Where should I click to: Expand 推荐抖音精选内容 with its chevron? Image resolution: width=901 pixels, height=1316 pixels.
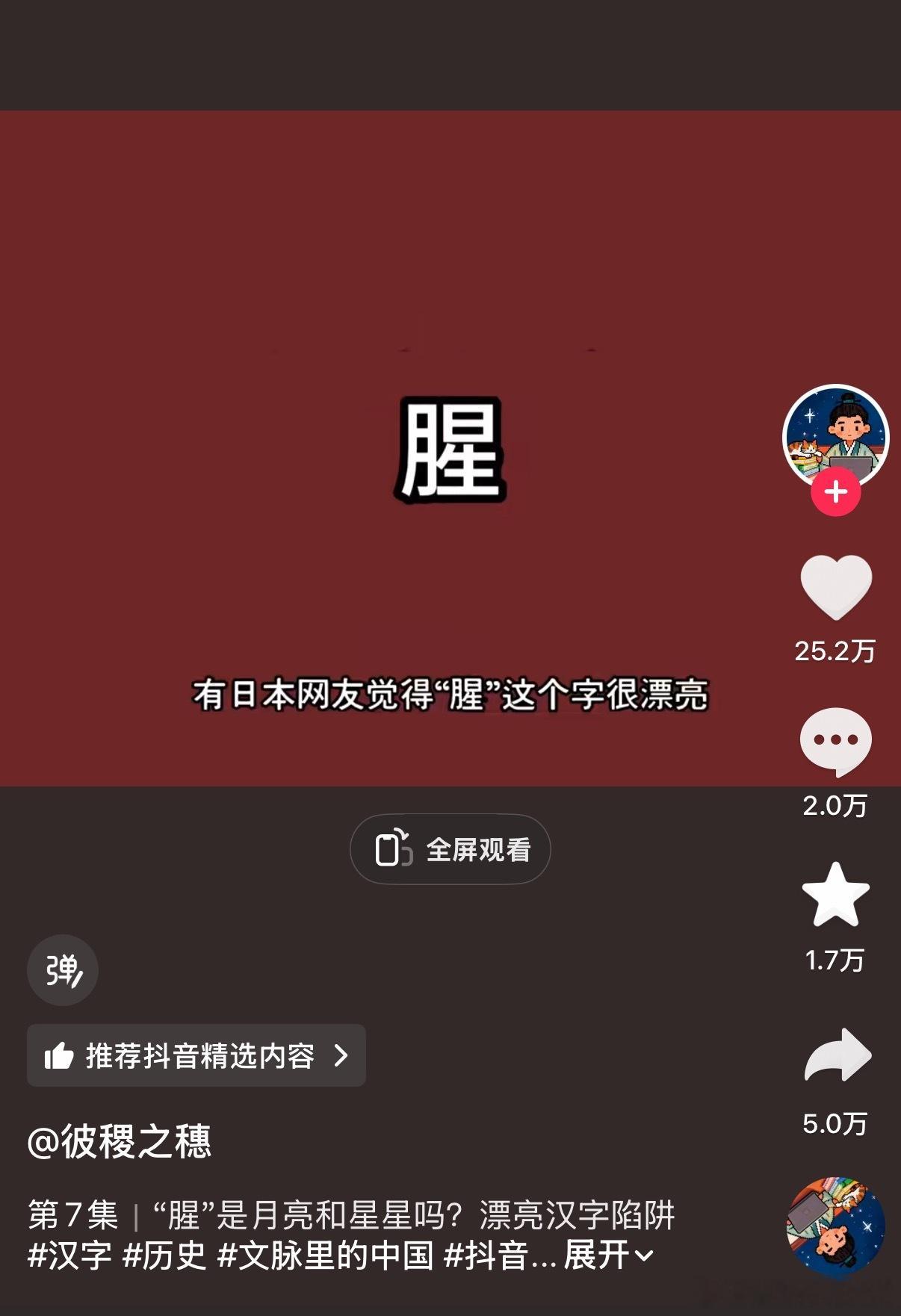342,1055
